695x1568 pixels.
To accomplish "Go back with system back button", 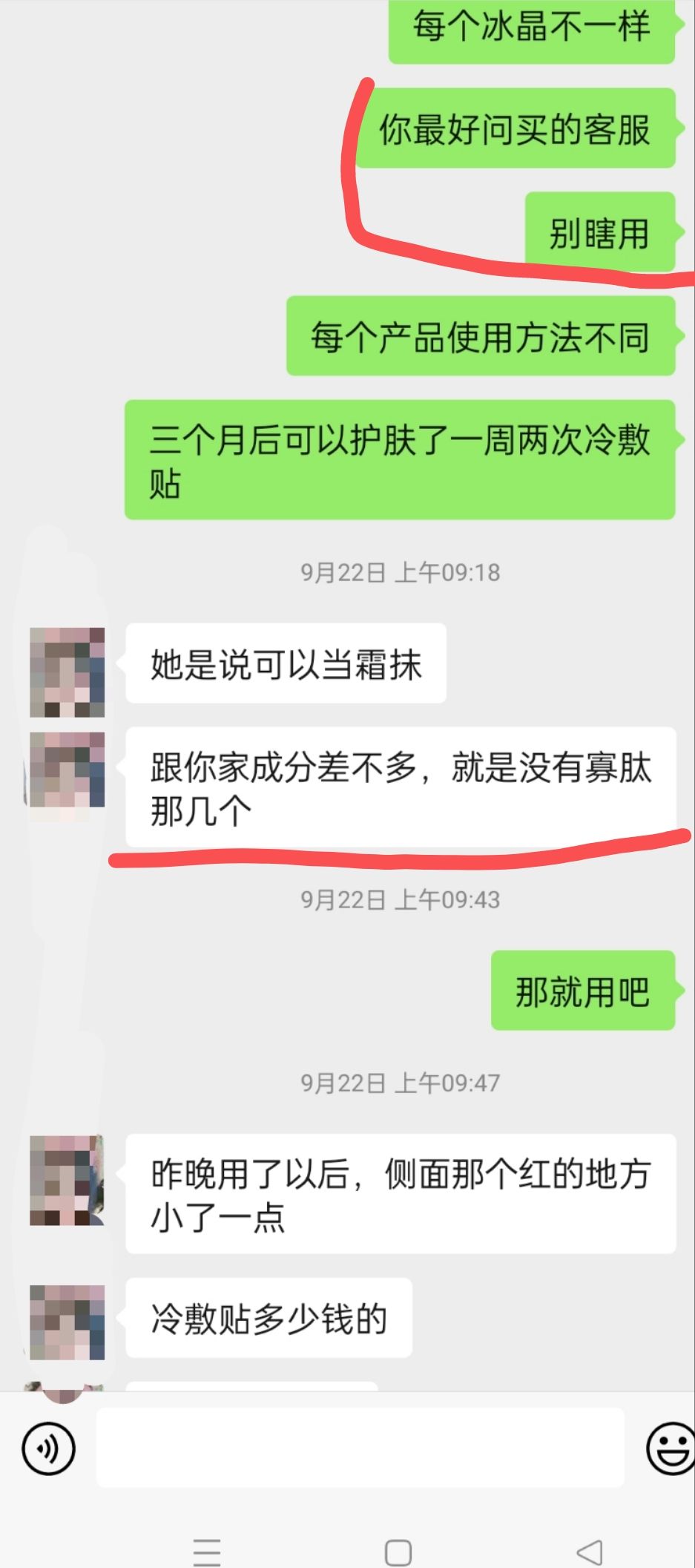I will point(590,1552).
